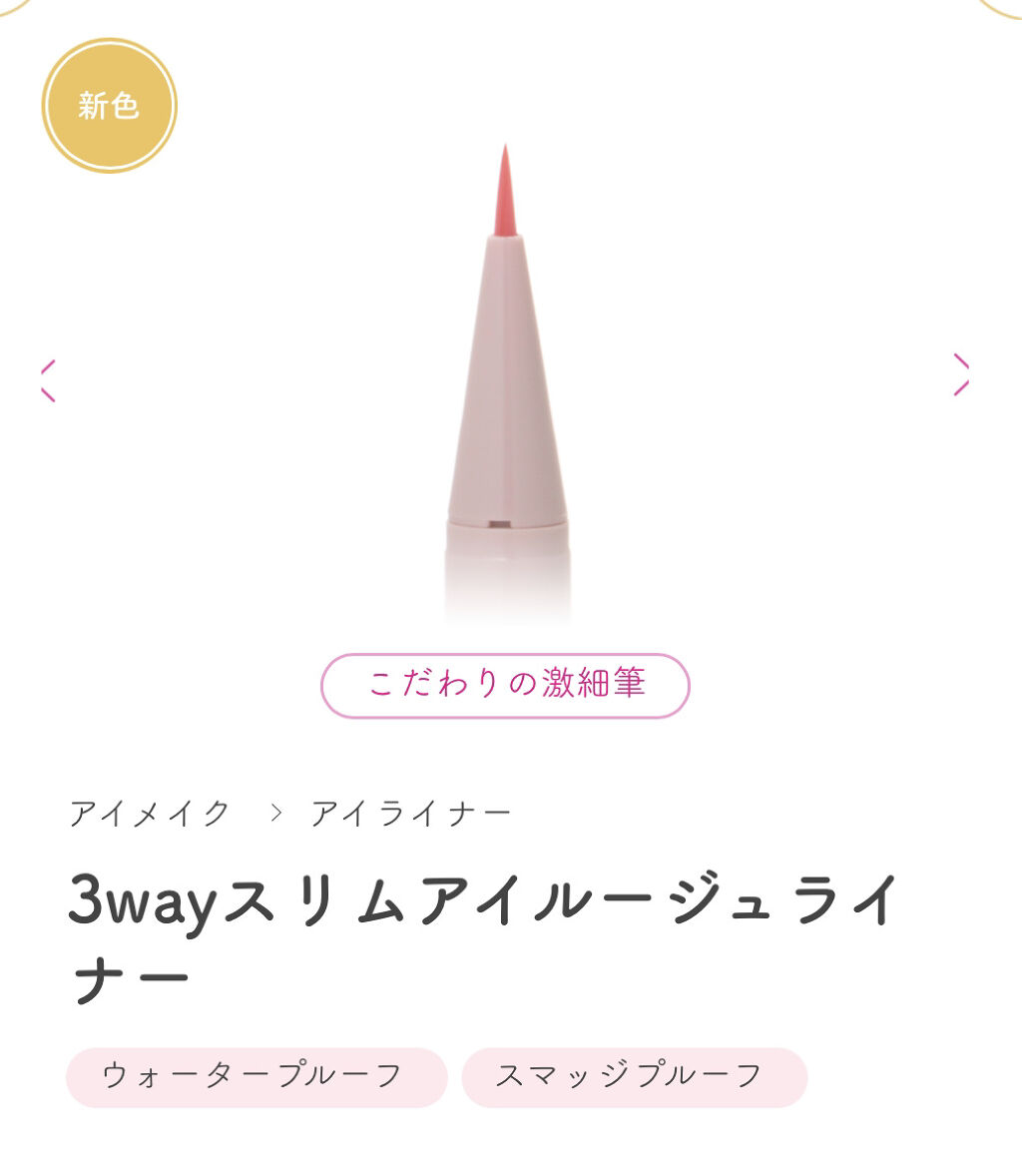
Task: Open the アイメイク breadcrumb category
Action: 150,814
